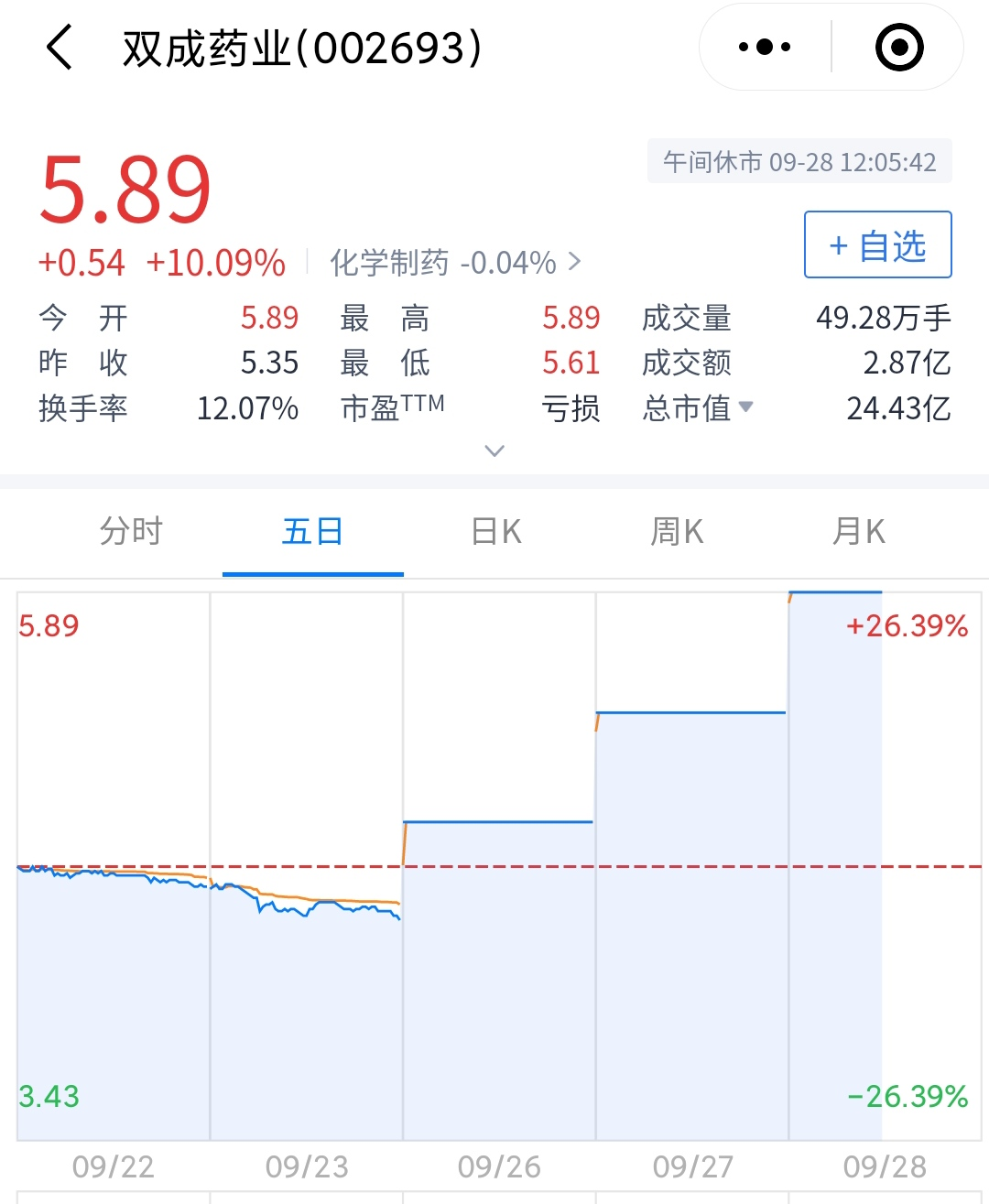989x1204 pixels.
Task: View the 月K chart
Action: click(858, 531)
